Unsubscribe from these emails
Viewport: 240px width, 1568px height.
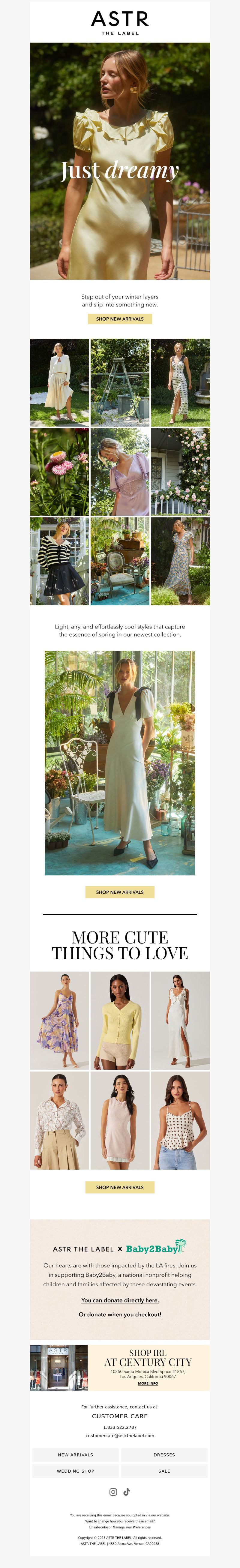98,1527
